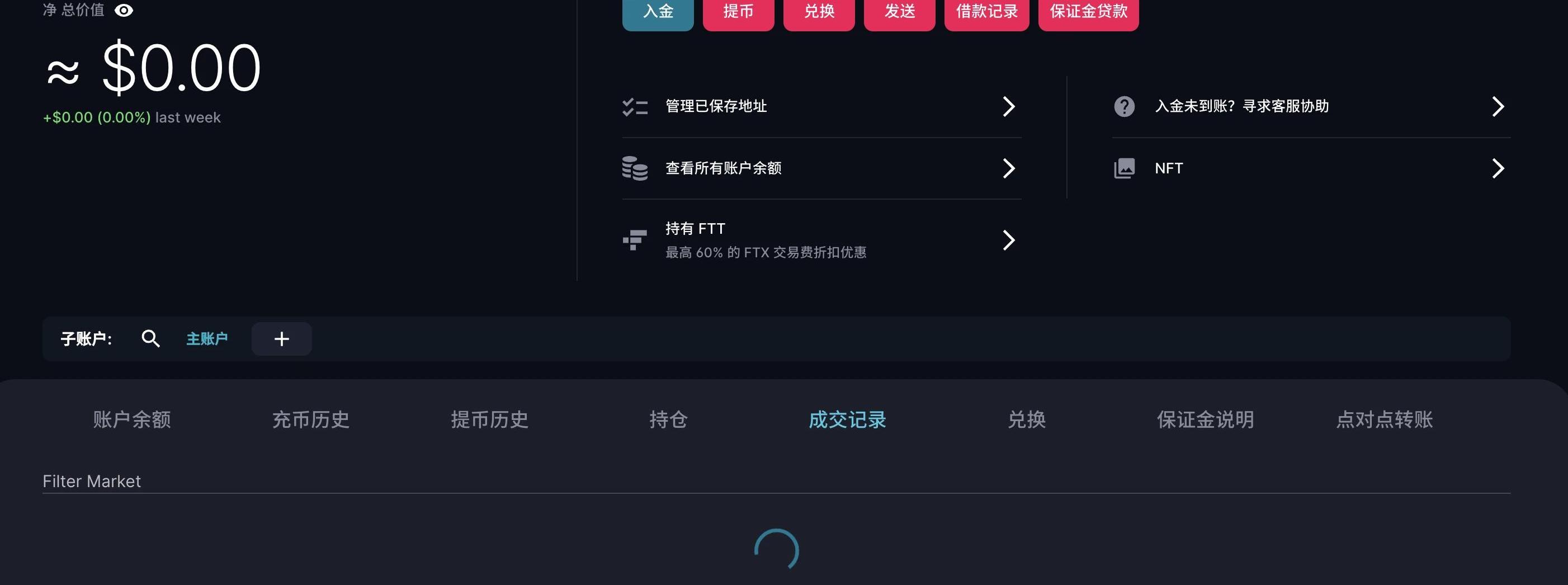1568x585 pixels.
Task: Toggle net total value visibility eye
Action: click(124, 11)
